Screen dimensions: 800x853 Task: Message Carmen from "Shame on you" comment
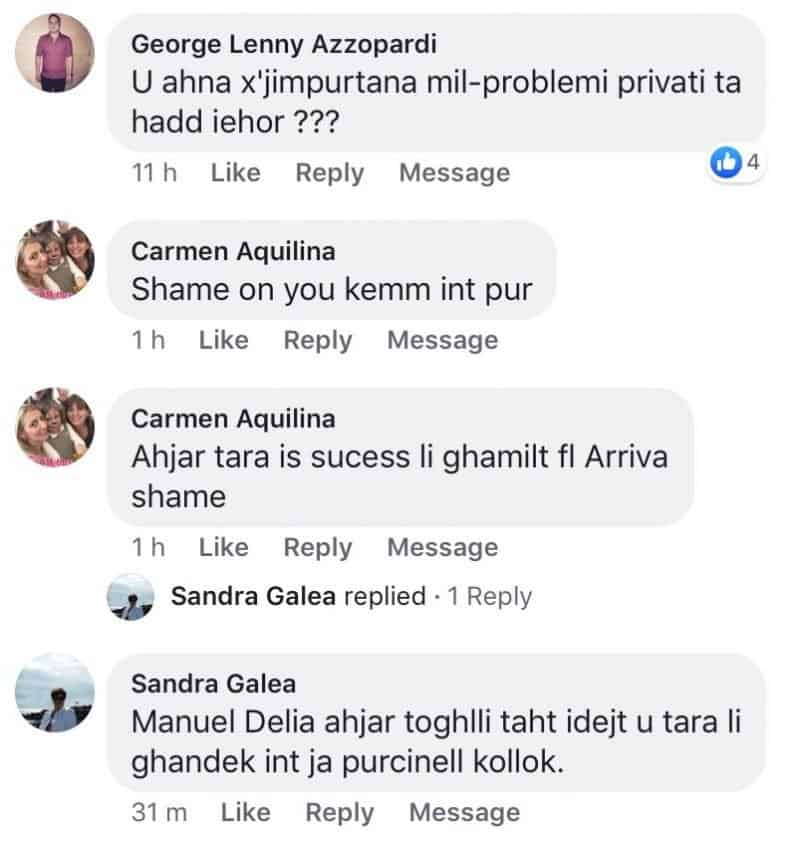[442, 340]
